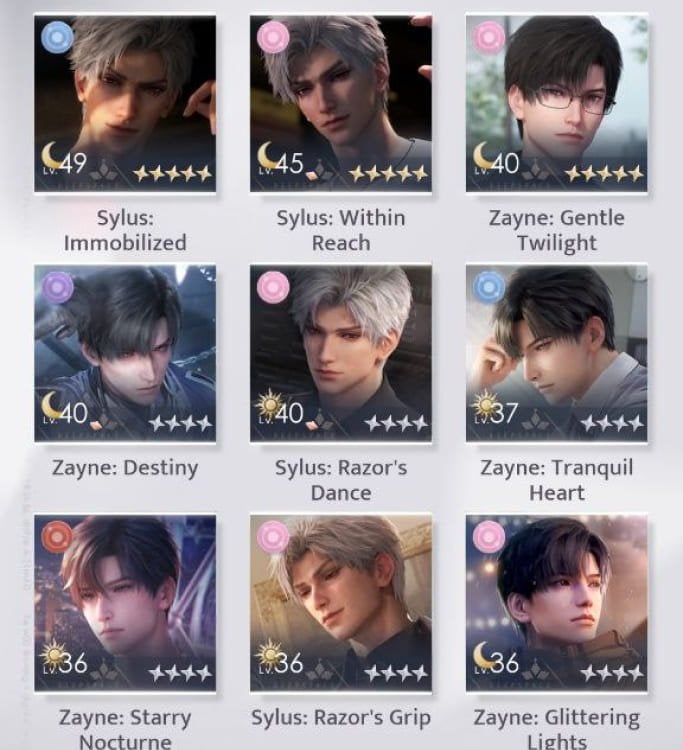Select the Sylus: Within Reach card
683x750 pixels.
click(x=341, y=103)
